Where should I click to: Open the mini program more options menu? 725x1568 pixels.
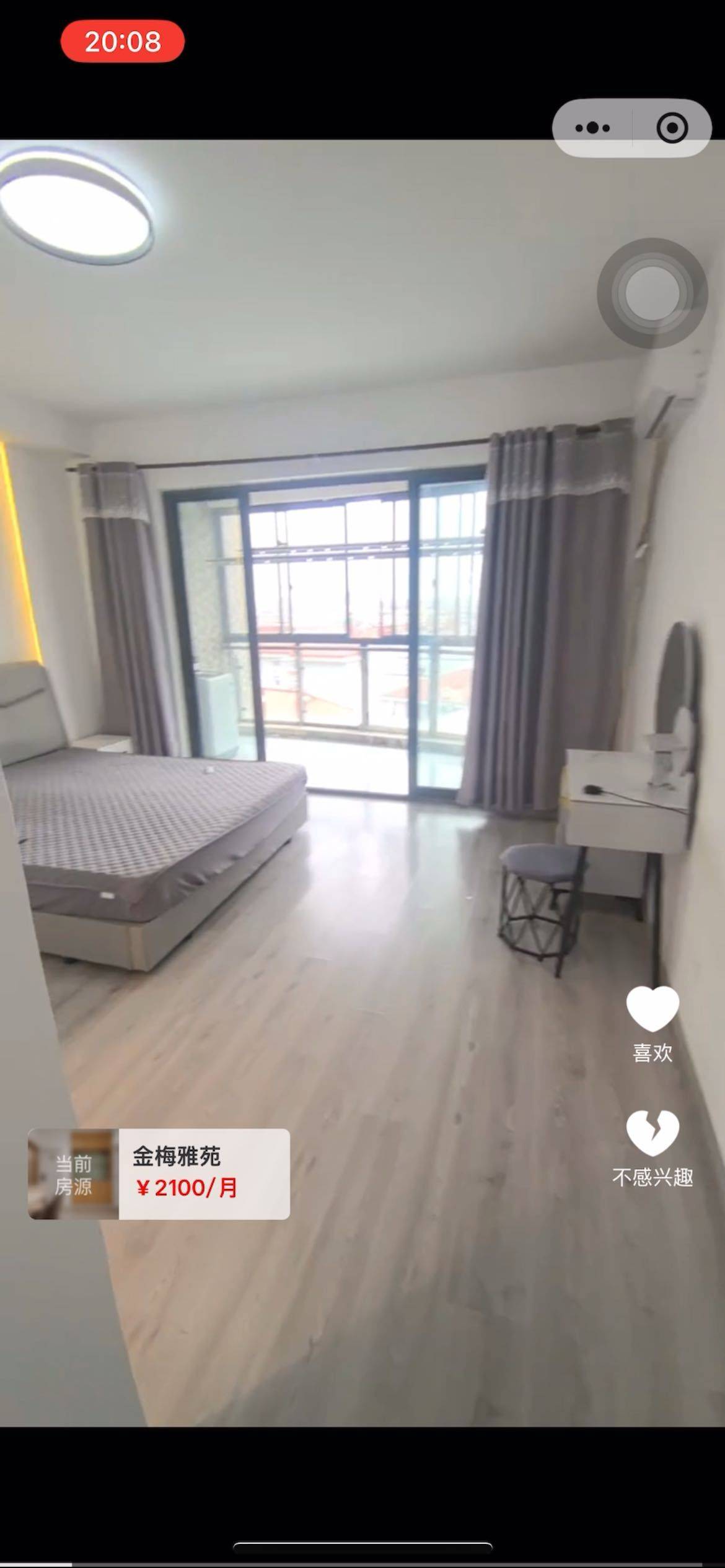[592, 128]
